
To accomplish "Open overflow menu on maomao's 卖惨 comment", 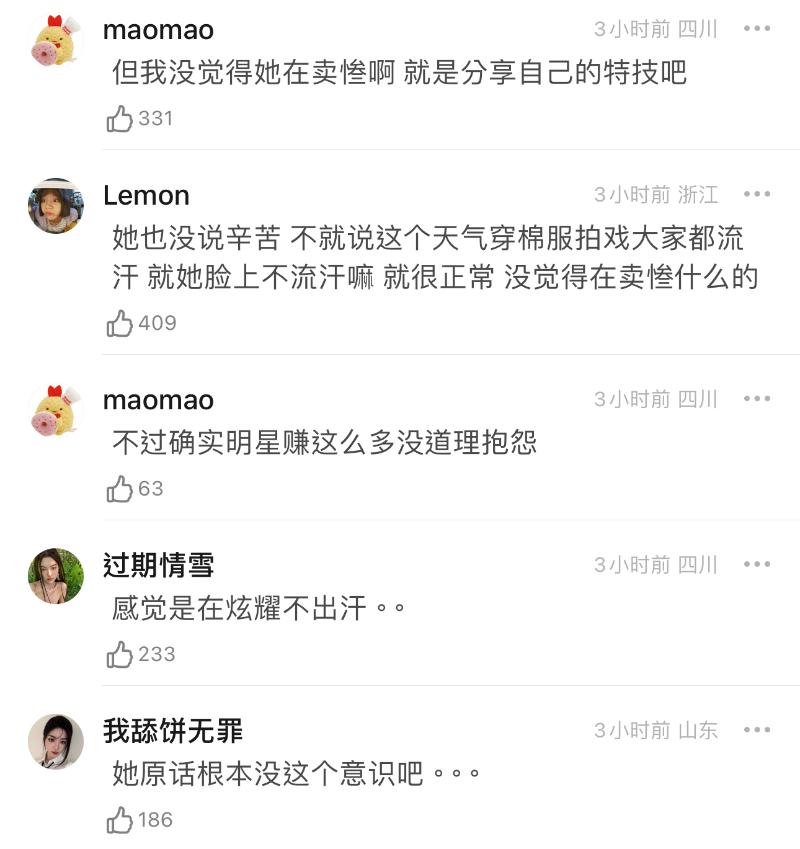I will pyautogui.click(x=757, y=29).
